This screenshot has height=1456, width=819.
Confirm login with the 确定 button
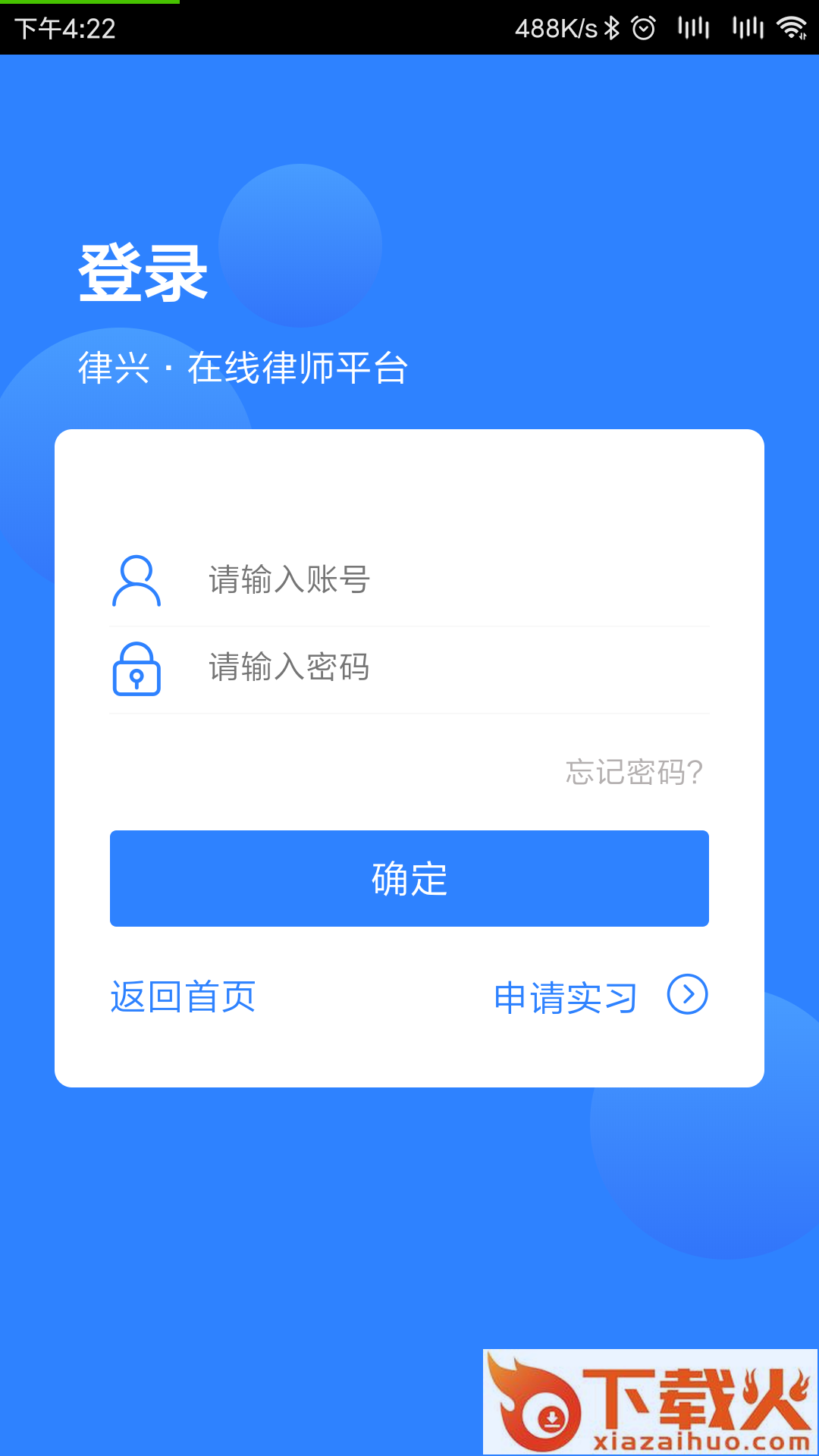[409, 879]
